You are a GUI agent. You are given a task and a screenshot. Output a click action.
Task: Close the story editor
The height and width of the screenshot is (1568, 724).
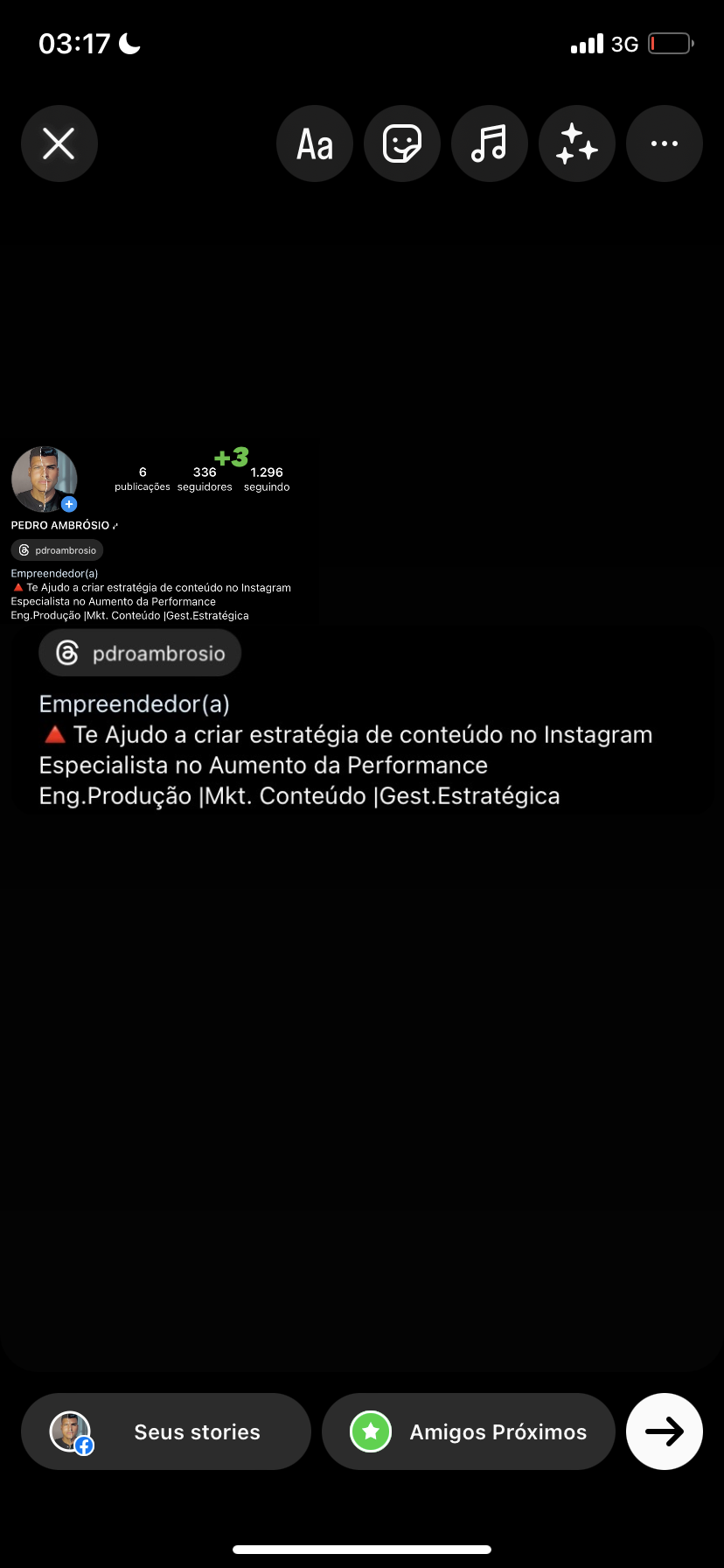(x=59, y=143)
